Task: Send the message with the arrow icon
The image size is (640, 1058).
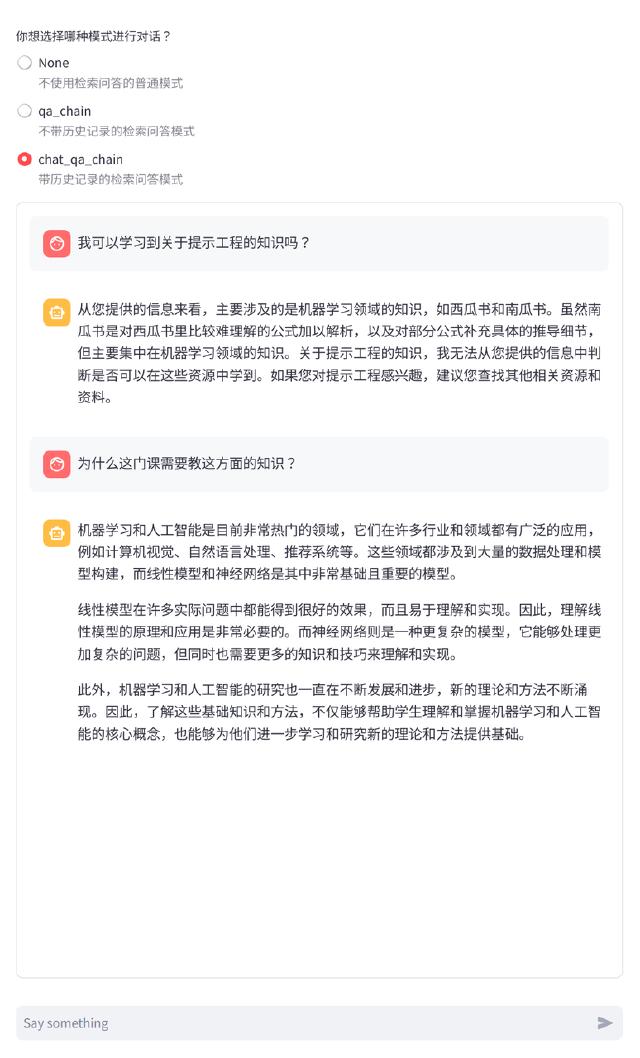Action: click(604, 1023)
